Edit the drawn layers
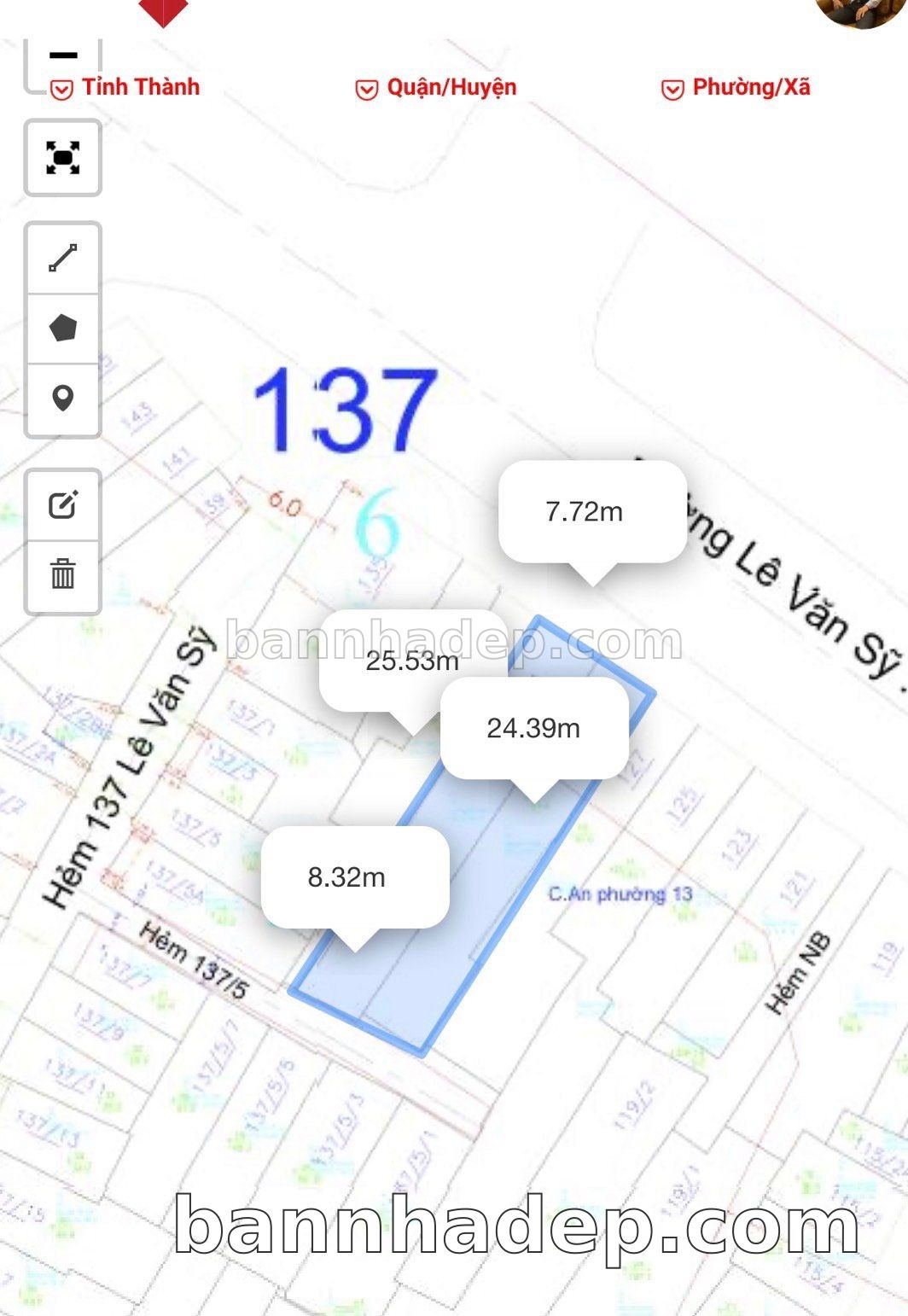Screen dimensions: 908x1316 (x=63, y=505)
